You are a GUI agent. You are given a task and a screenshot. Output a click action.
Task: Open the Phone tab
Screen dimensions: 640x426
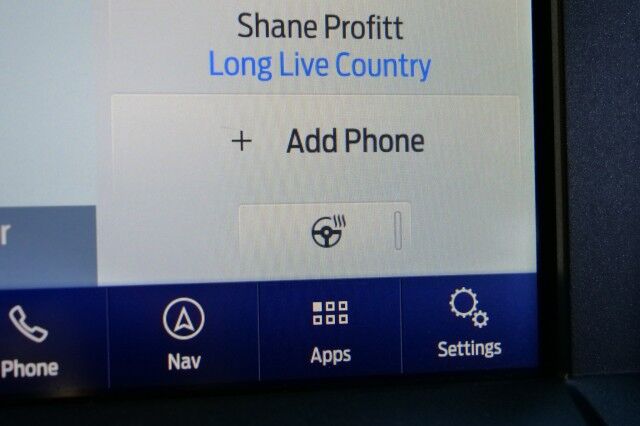30,339
